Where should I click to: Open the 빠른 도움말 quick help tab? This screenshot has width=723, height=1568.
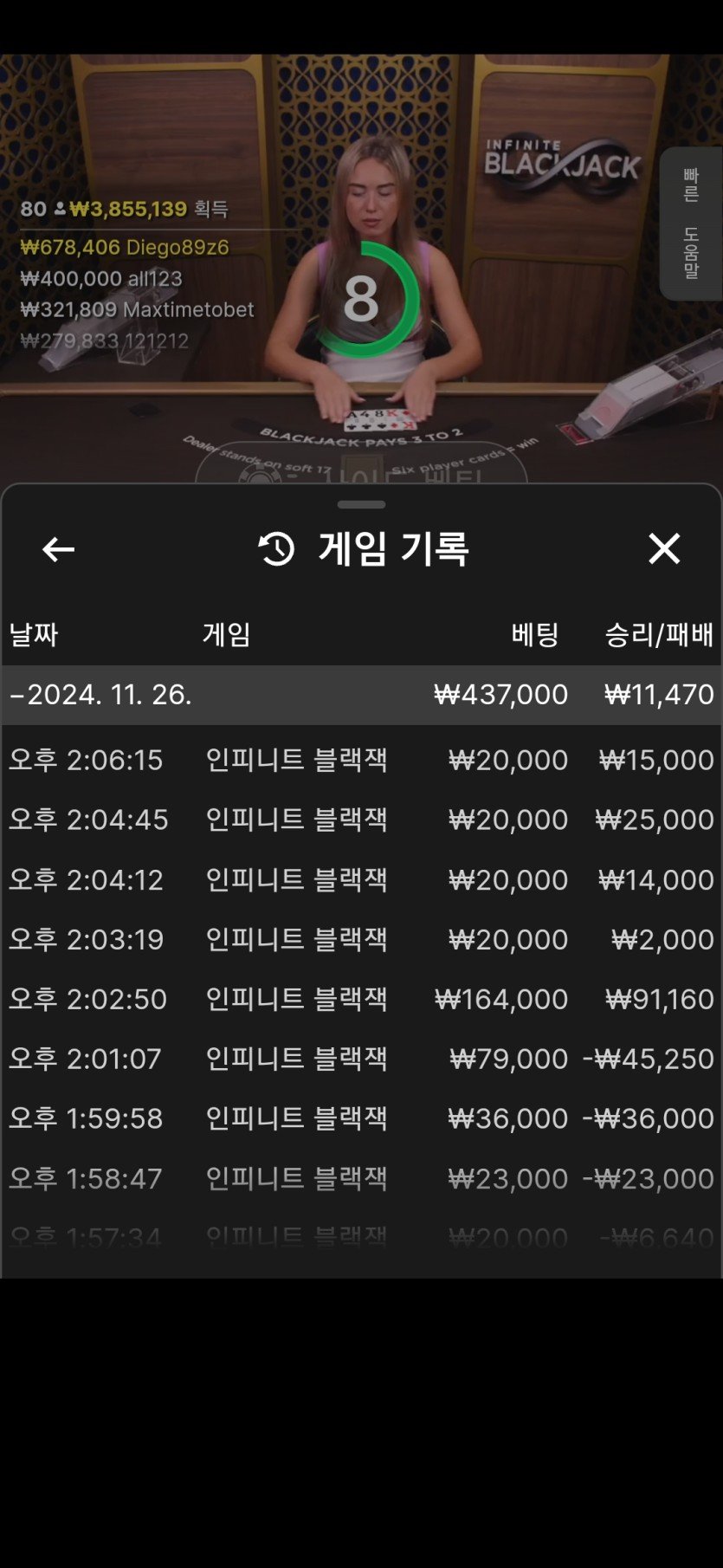tap(690, 224)
